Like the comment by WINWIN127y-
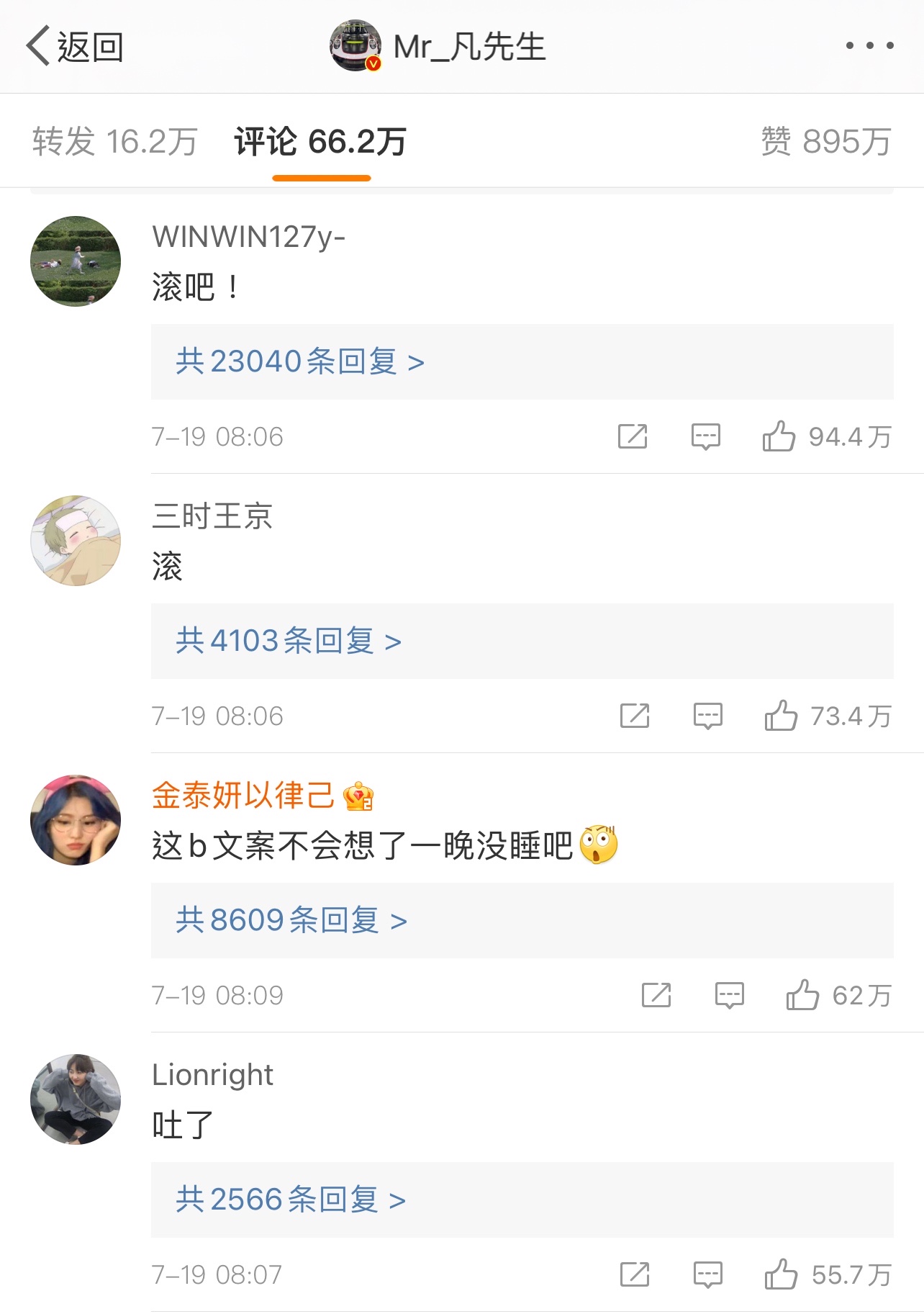924x1314 pixels. tap(779, 436)
